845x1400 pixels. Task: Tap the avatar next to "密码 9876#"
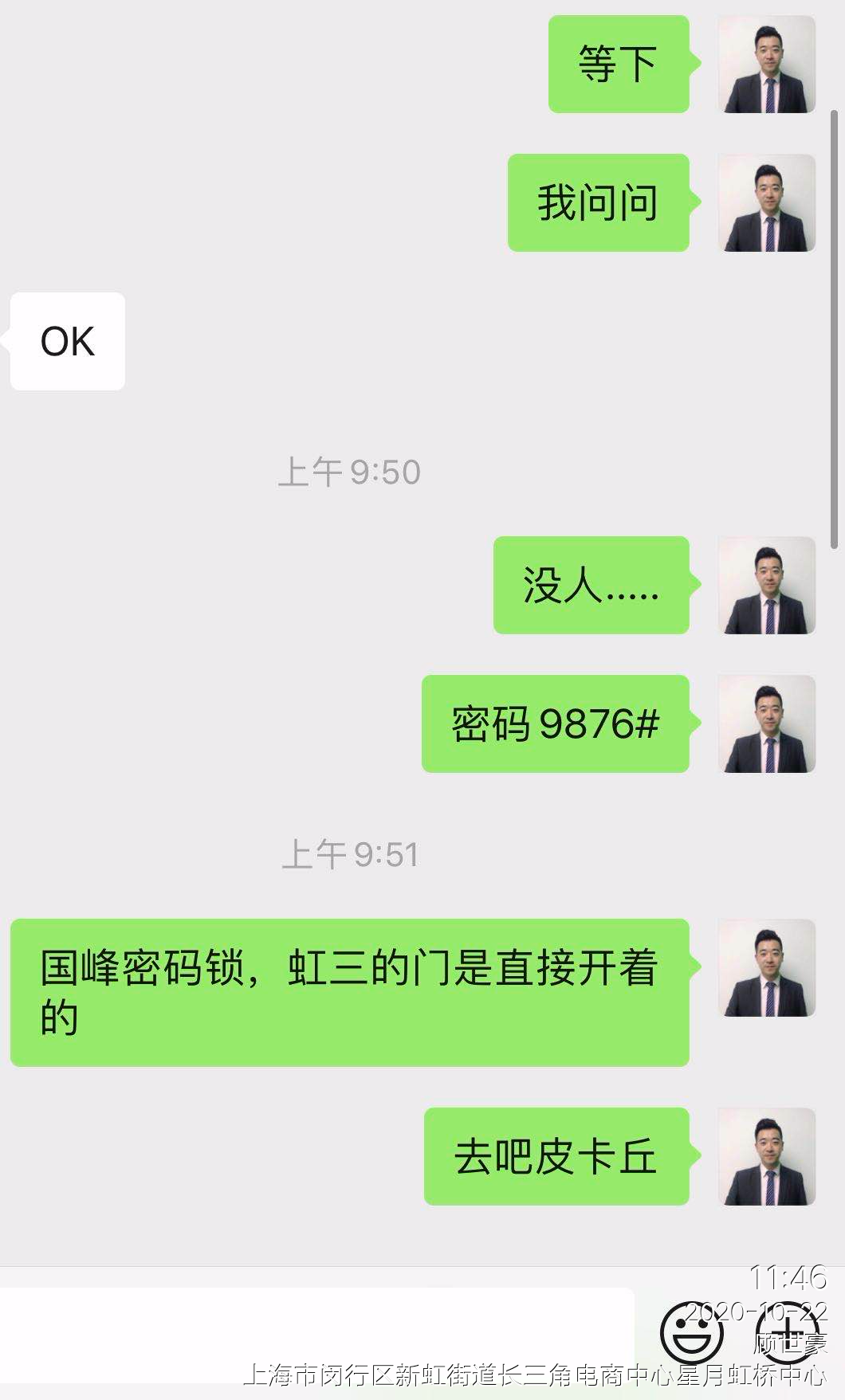point(766,724)
